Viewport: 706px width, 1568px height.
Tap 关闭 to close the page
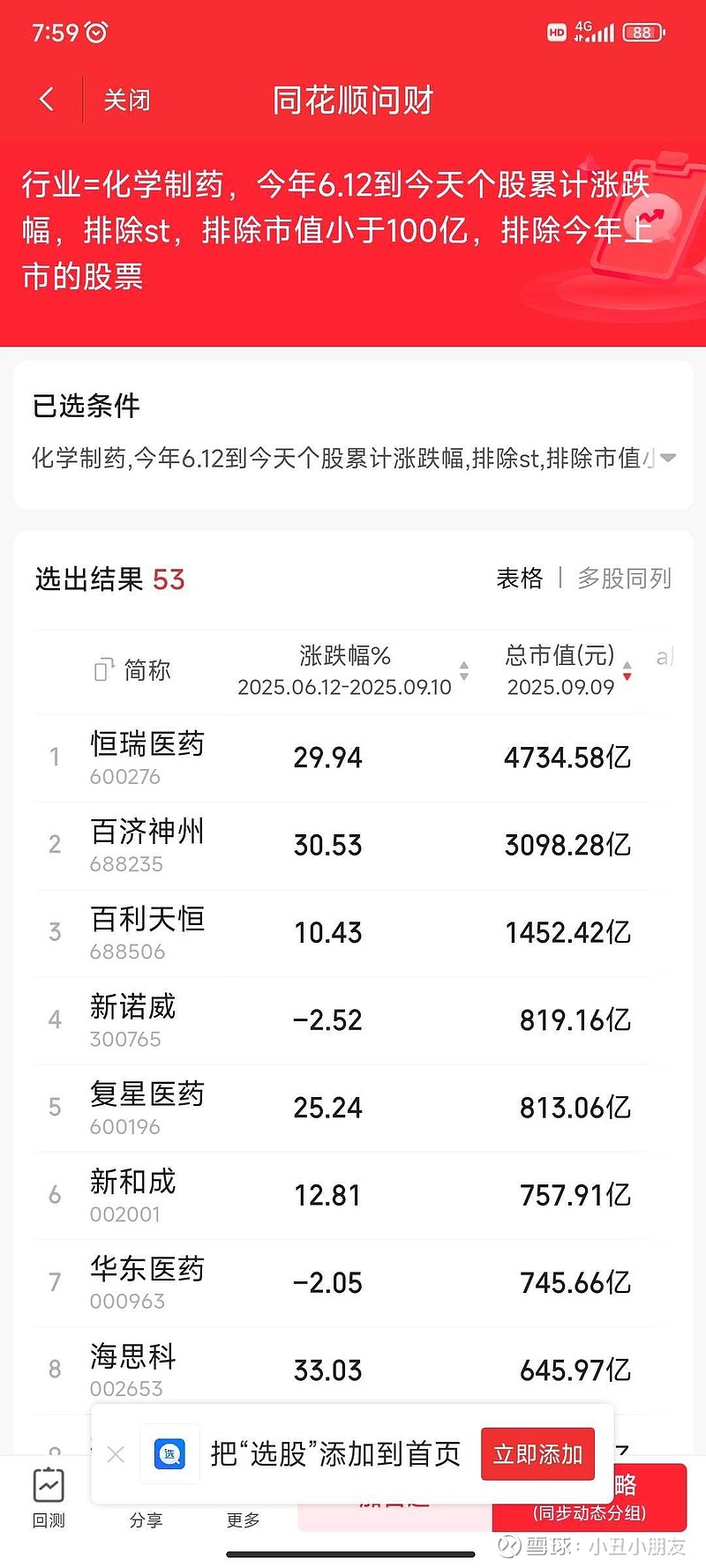[127, 100]
